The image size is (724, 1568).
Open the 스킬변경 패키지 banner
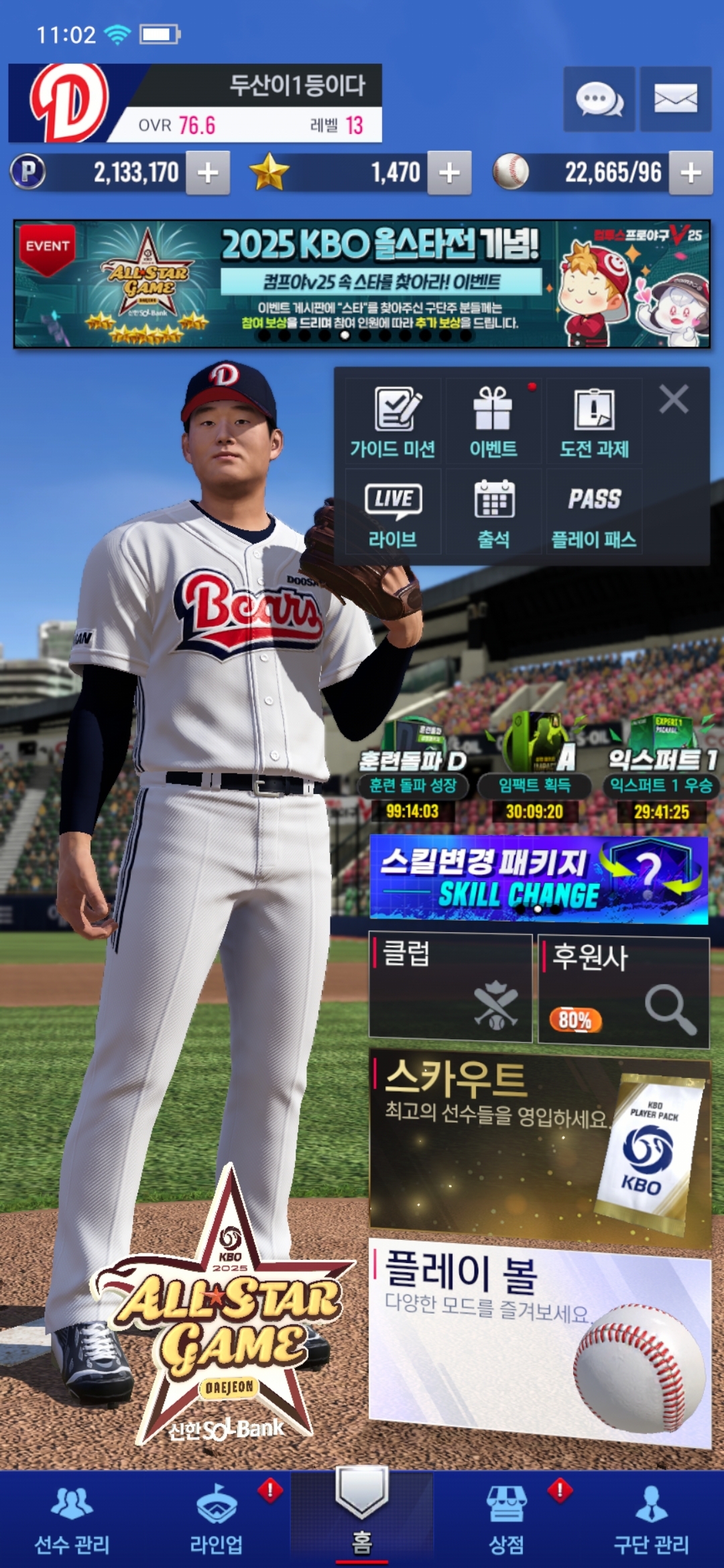click(x=539, y=877)
